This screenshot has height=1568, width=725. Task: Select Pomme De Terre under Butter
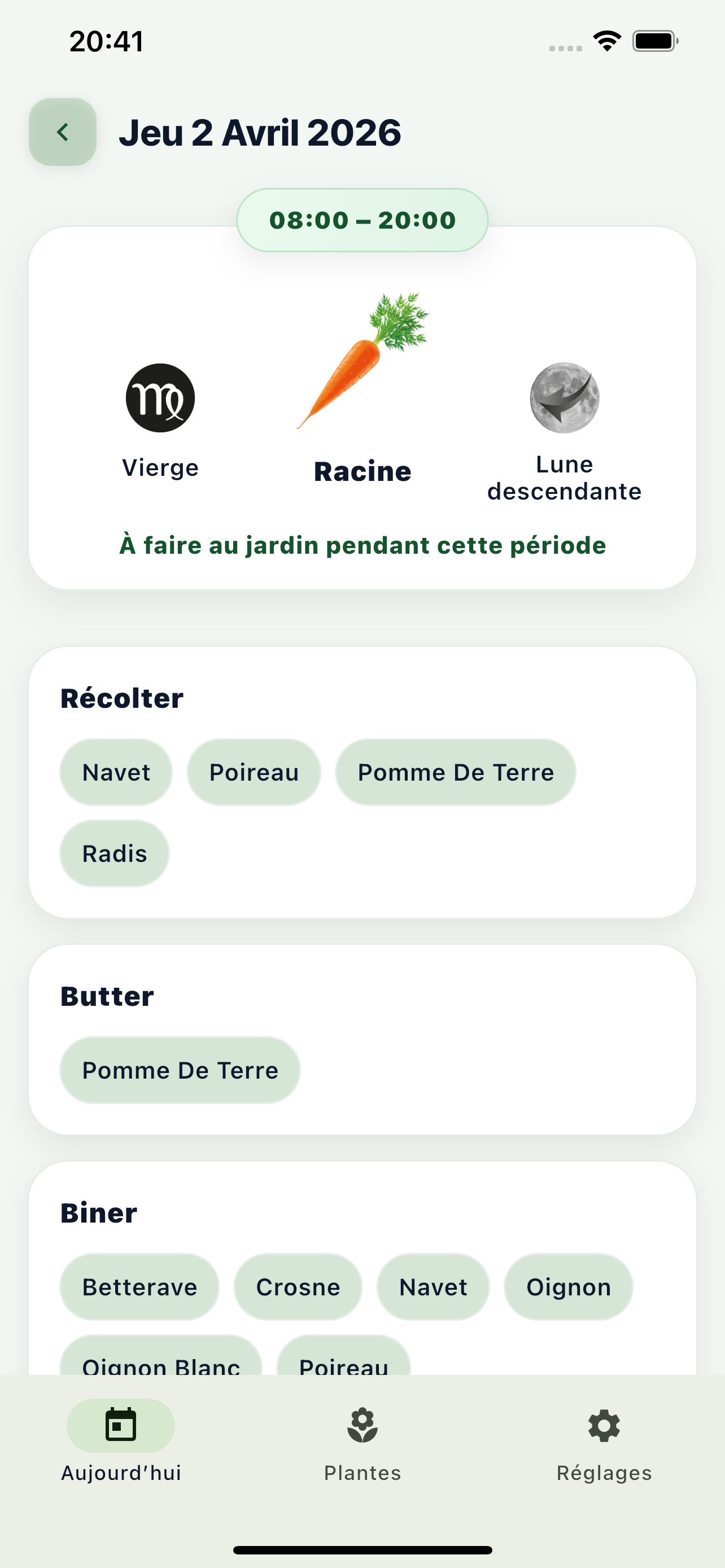[180, 1070]
